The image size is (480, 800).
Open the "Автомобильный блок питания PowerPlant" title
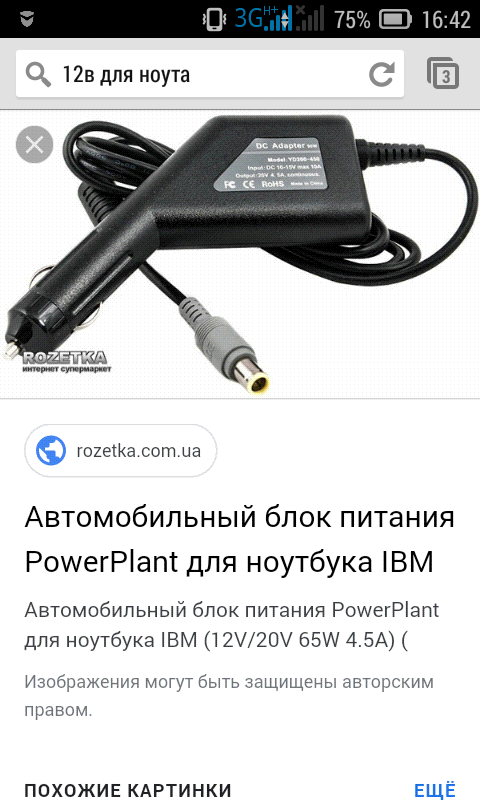click(240, 539)
